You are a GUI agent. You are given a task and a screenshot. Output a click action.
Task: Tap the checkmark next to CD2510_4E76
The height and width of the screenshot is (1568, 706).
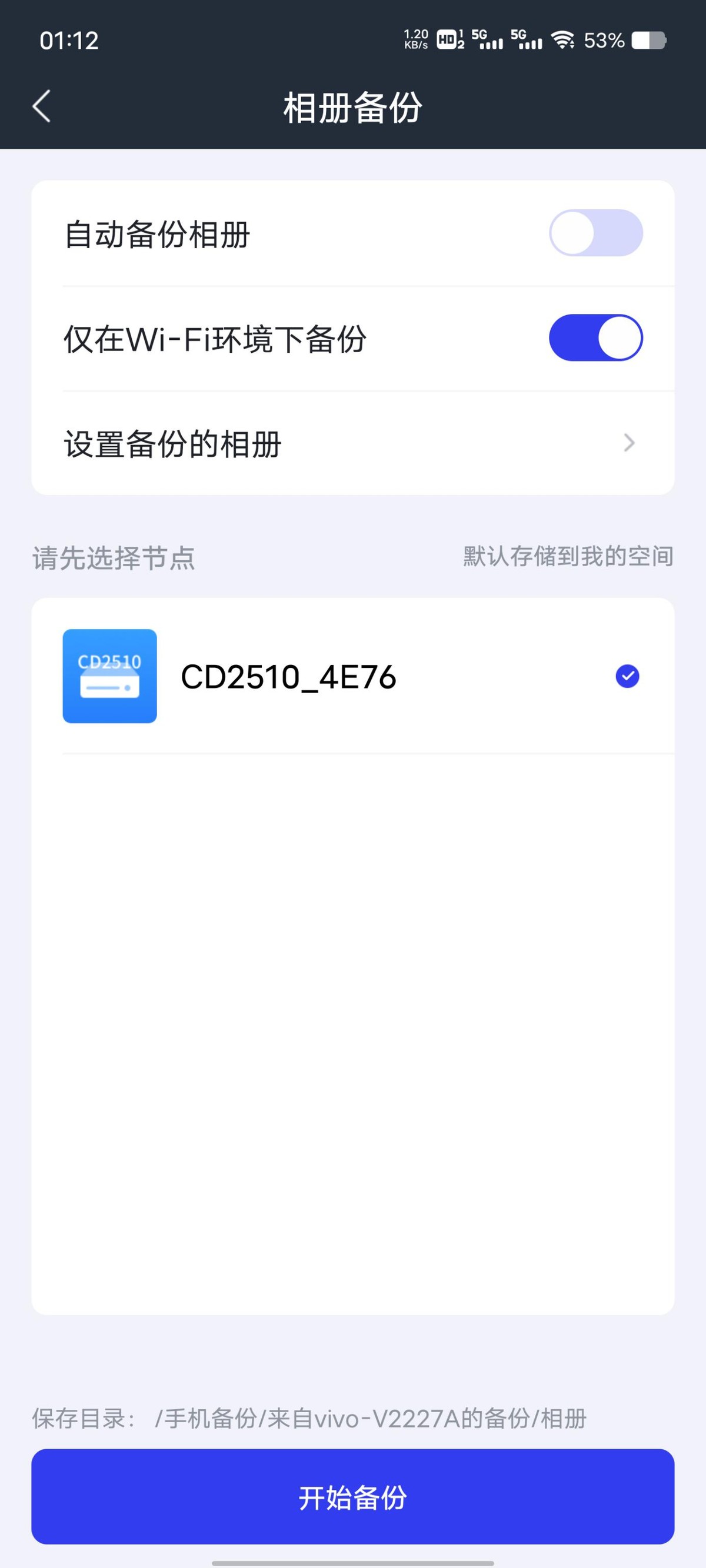627,676
